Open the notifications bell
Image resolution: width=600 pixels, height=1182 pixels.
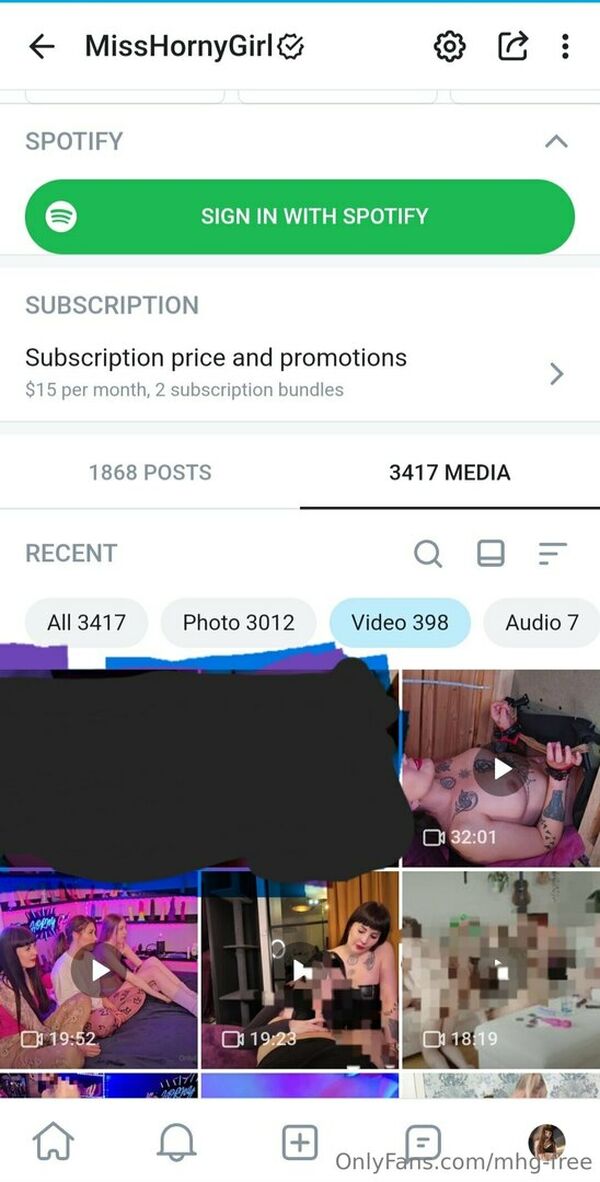point(175,1141)
